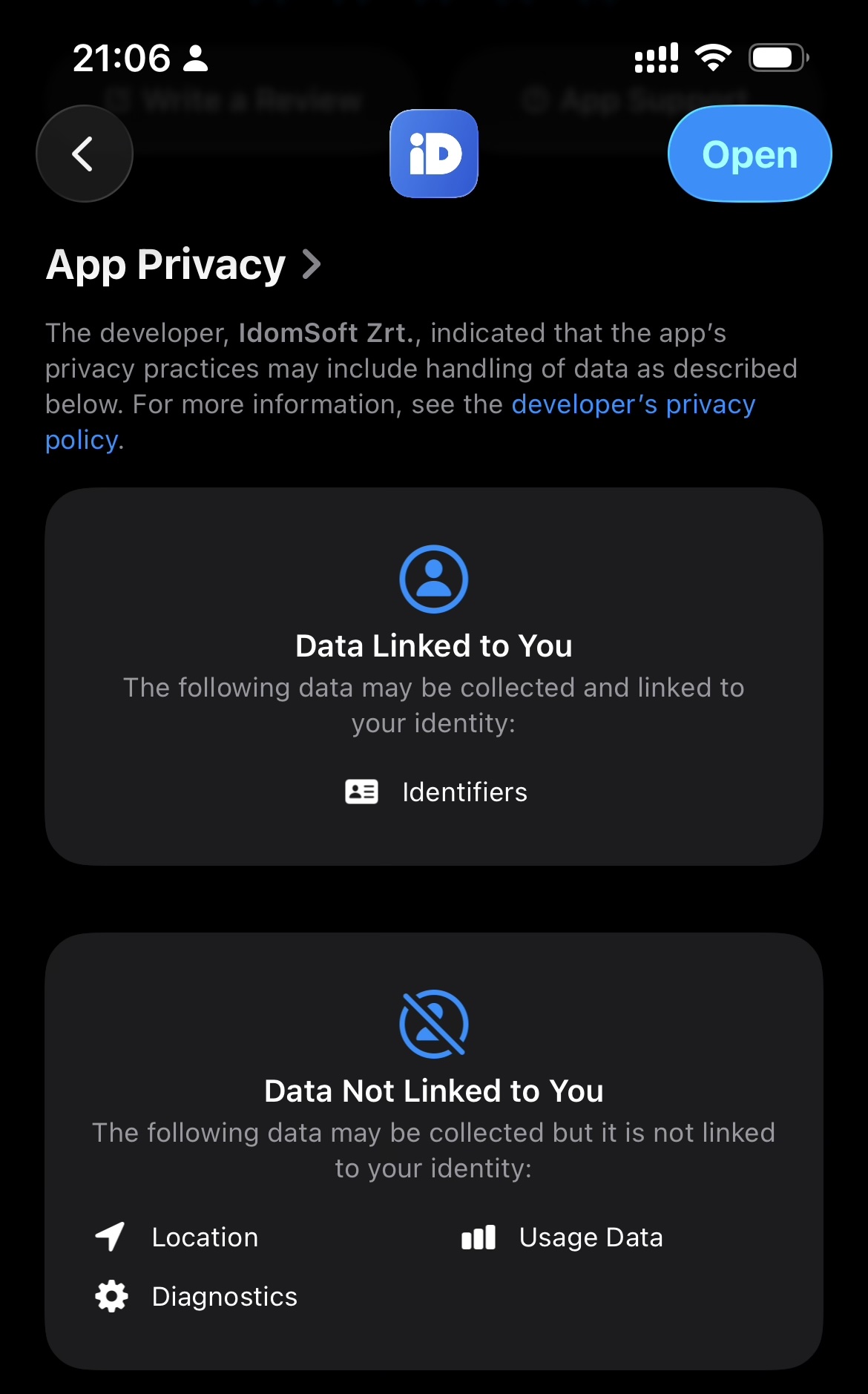Tap the Usage Data bar chart icon

tap(478, 1236)
